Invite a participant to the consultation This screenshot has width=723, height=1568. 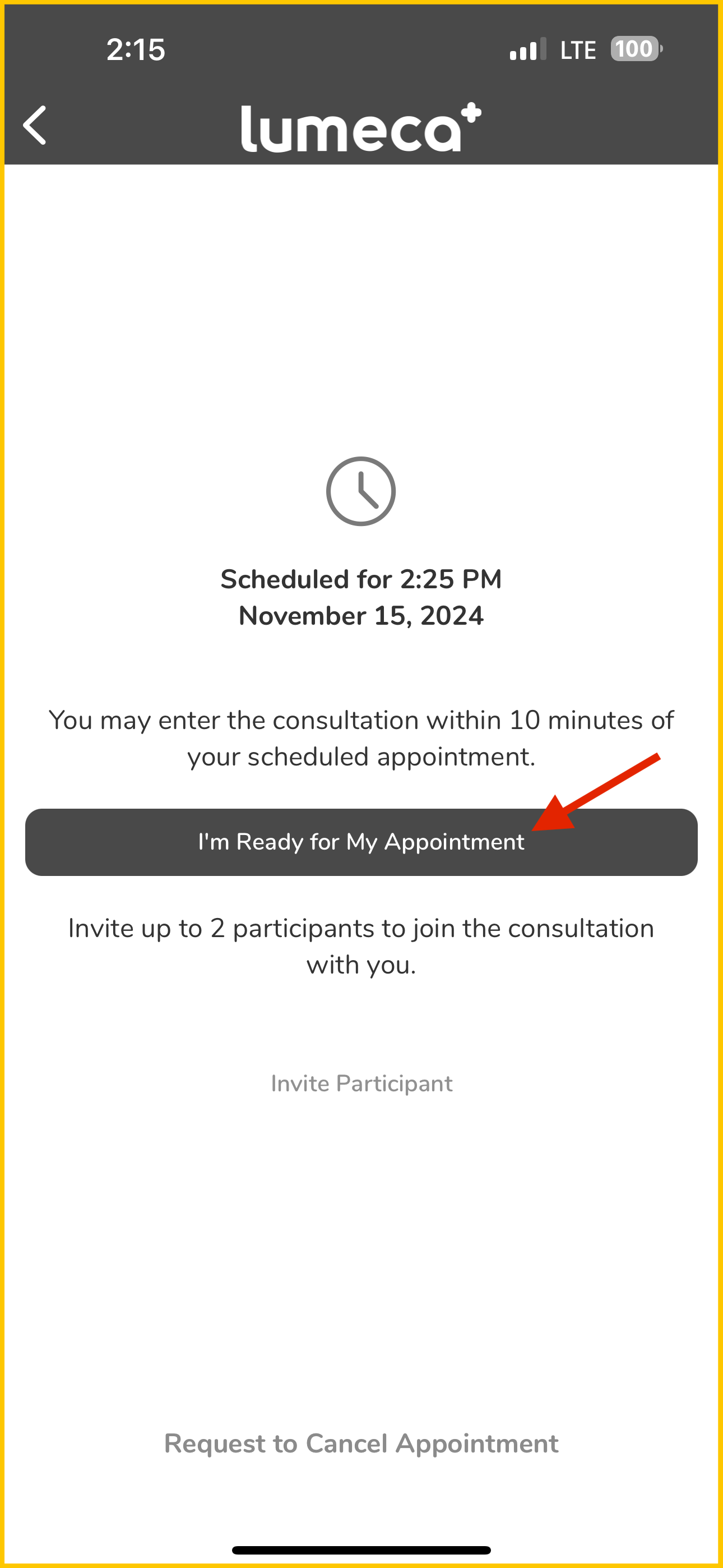361,1083
